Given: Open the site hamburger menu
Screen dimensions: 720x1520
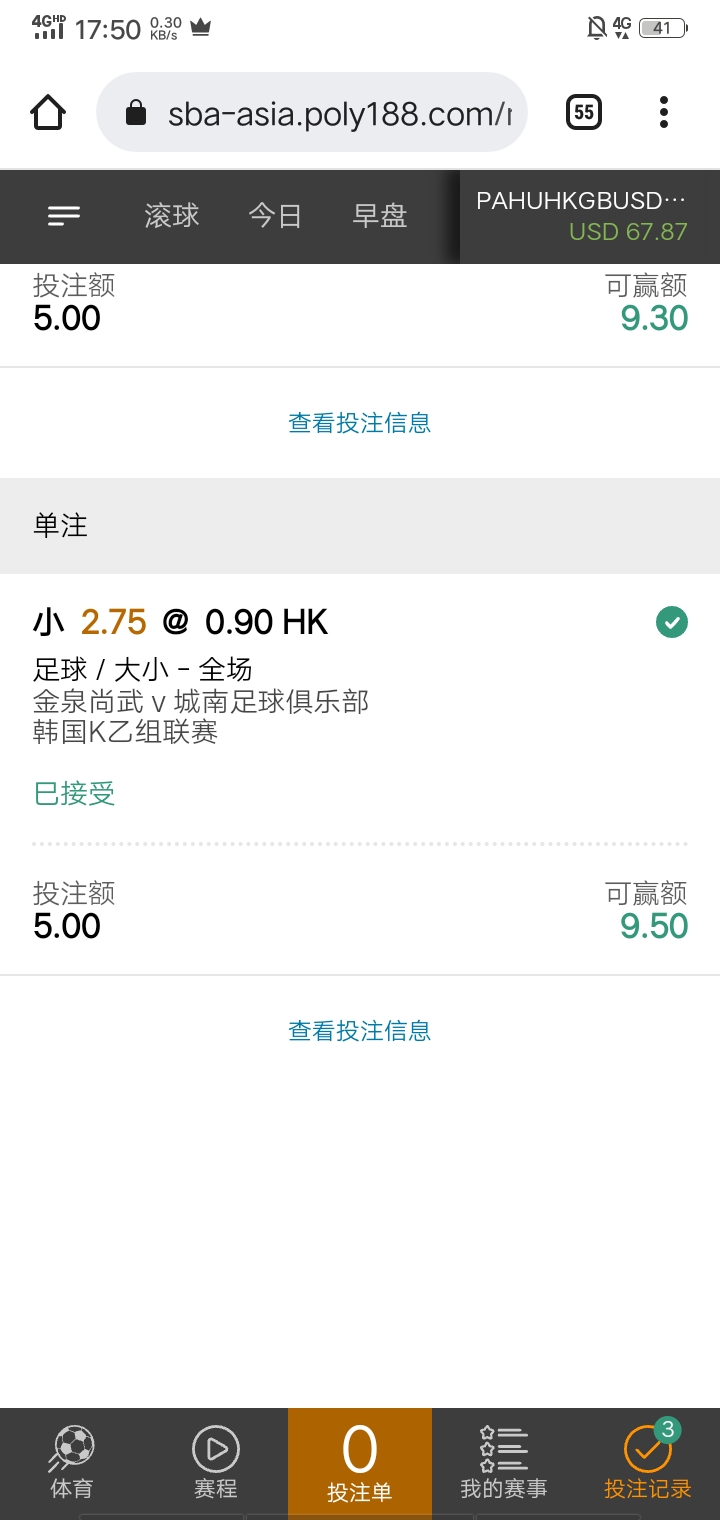Looking at the screenshot, I should [64, 216].
